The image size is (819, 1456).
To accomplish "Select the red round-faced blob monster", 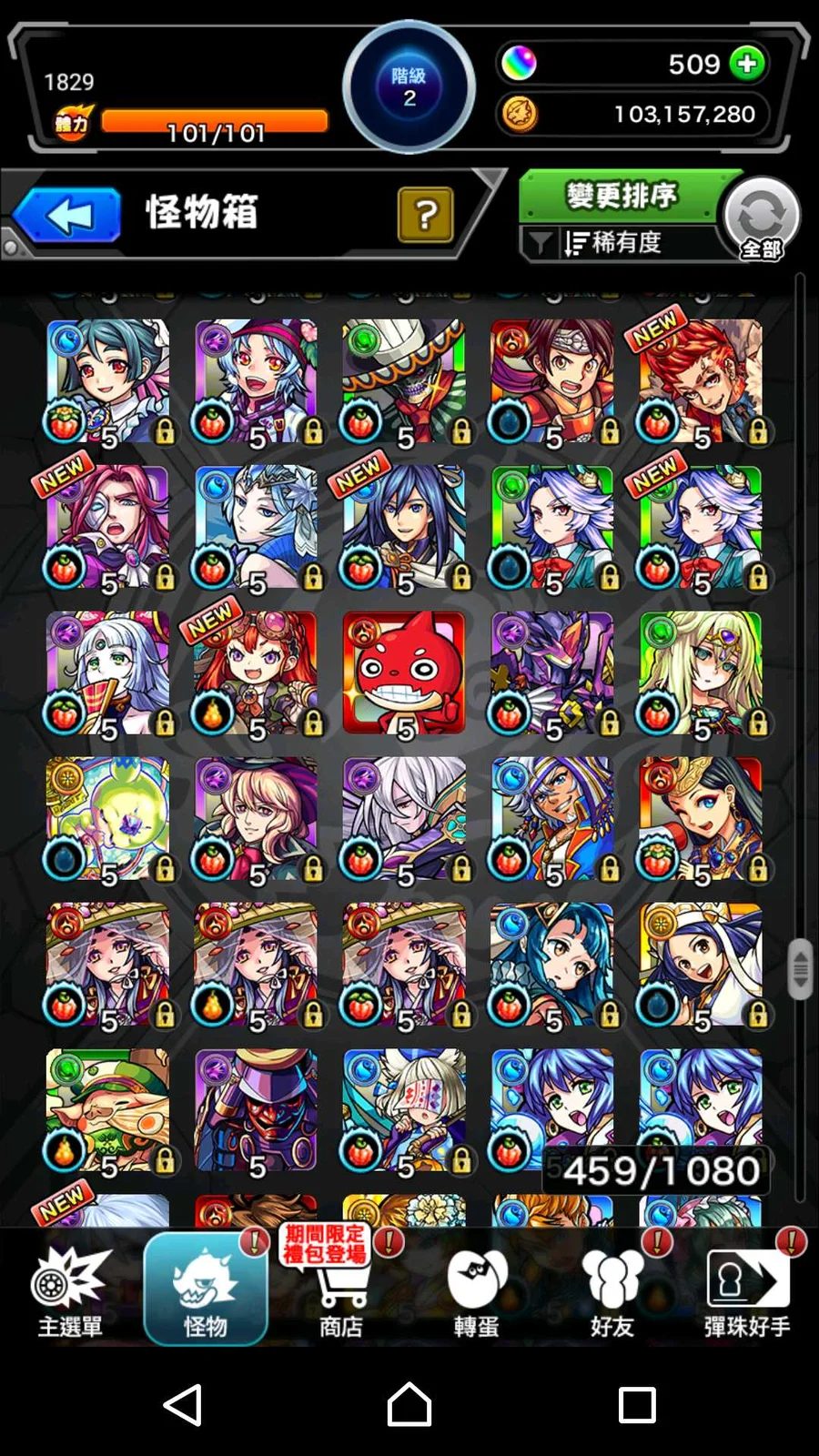I will [404, 673].
